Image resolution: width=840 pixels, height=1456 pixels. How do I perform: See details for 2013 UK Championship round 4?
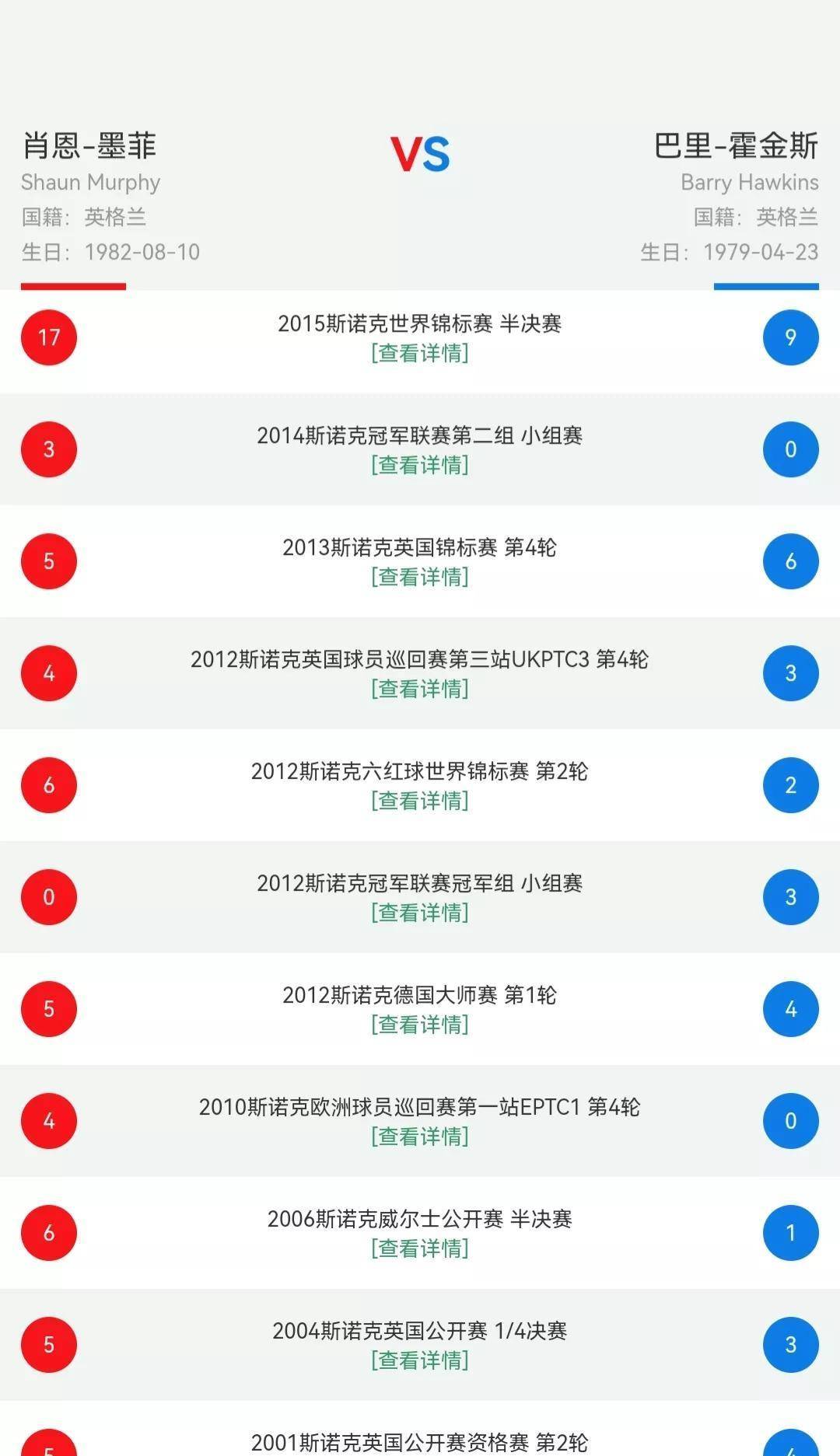pyautogui.click(x=420, y=578)
